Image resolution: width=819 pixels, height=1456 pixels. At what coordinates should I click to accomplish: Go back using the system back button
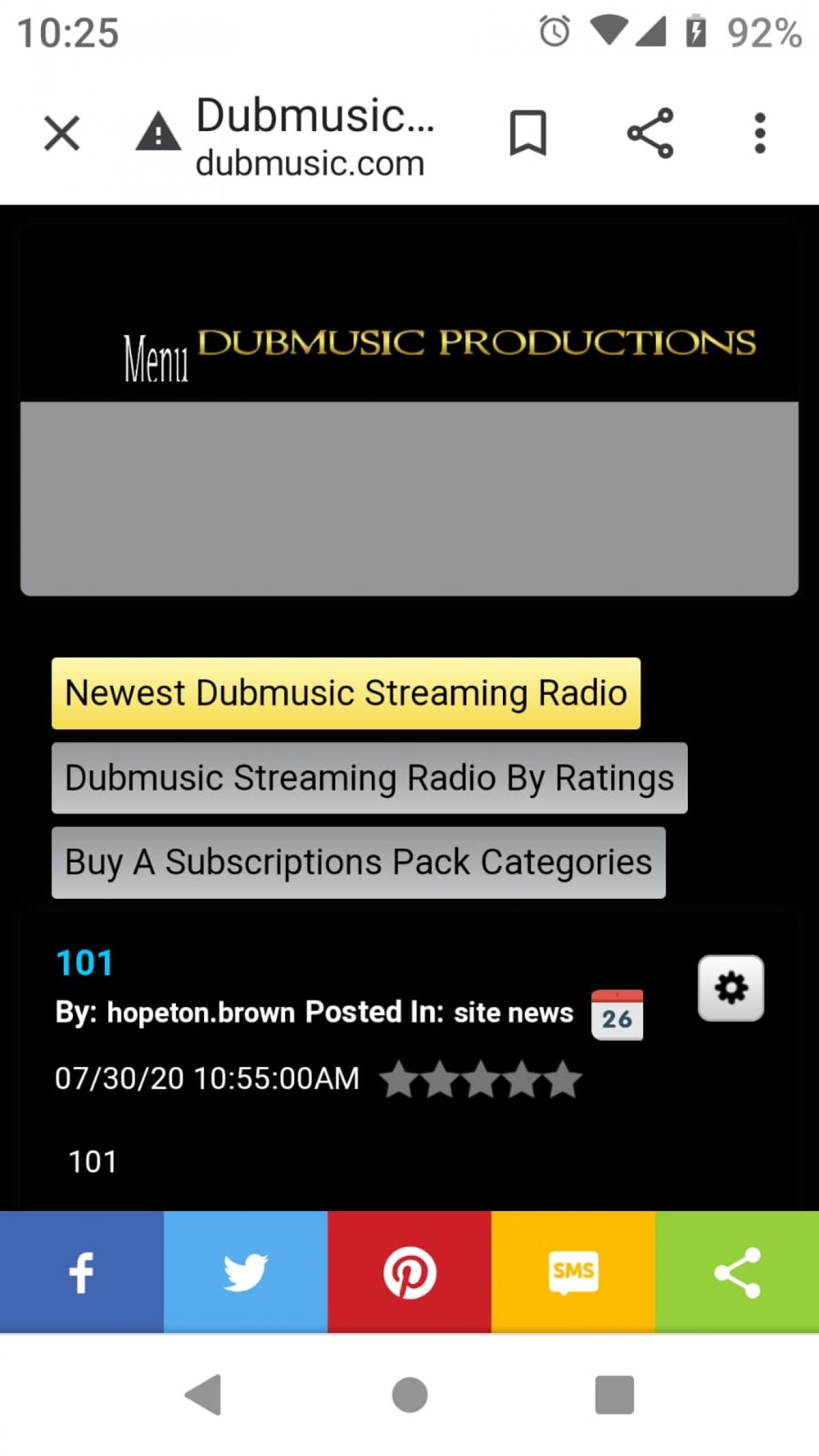click(x=203, y=1395)
